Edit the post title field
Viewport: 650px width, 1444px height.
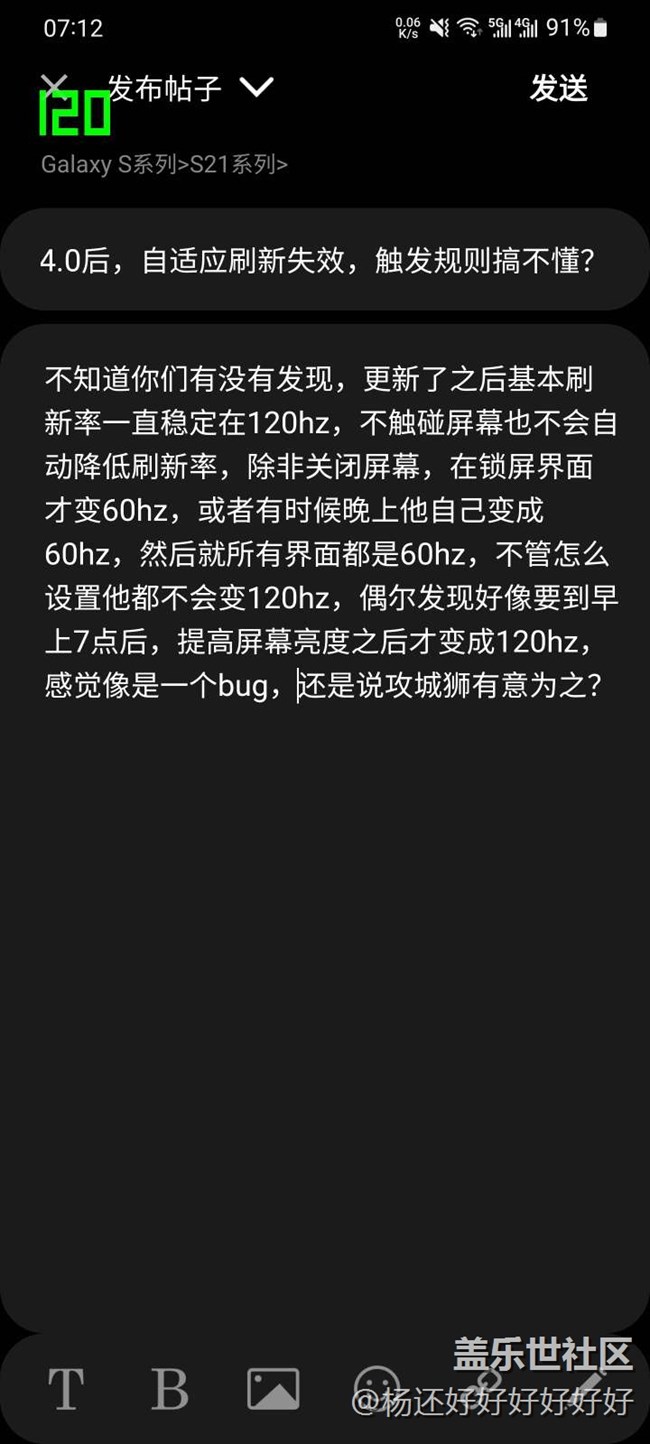325,261
